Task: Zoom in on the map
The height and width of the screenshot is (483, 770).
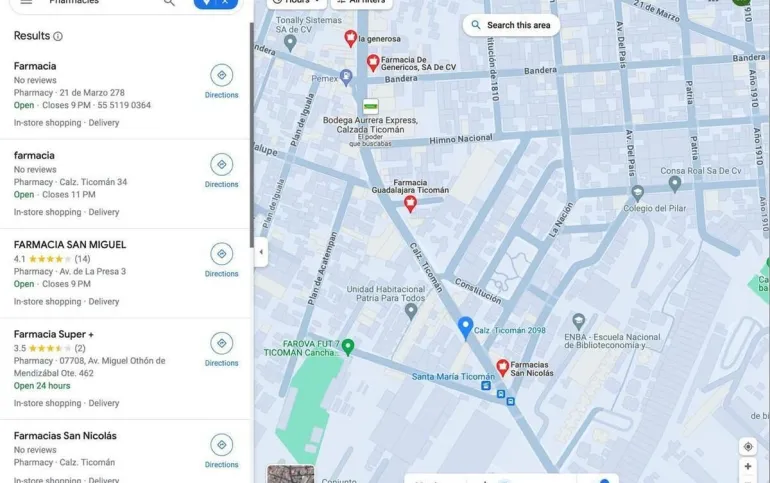Action: 748,467
